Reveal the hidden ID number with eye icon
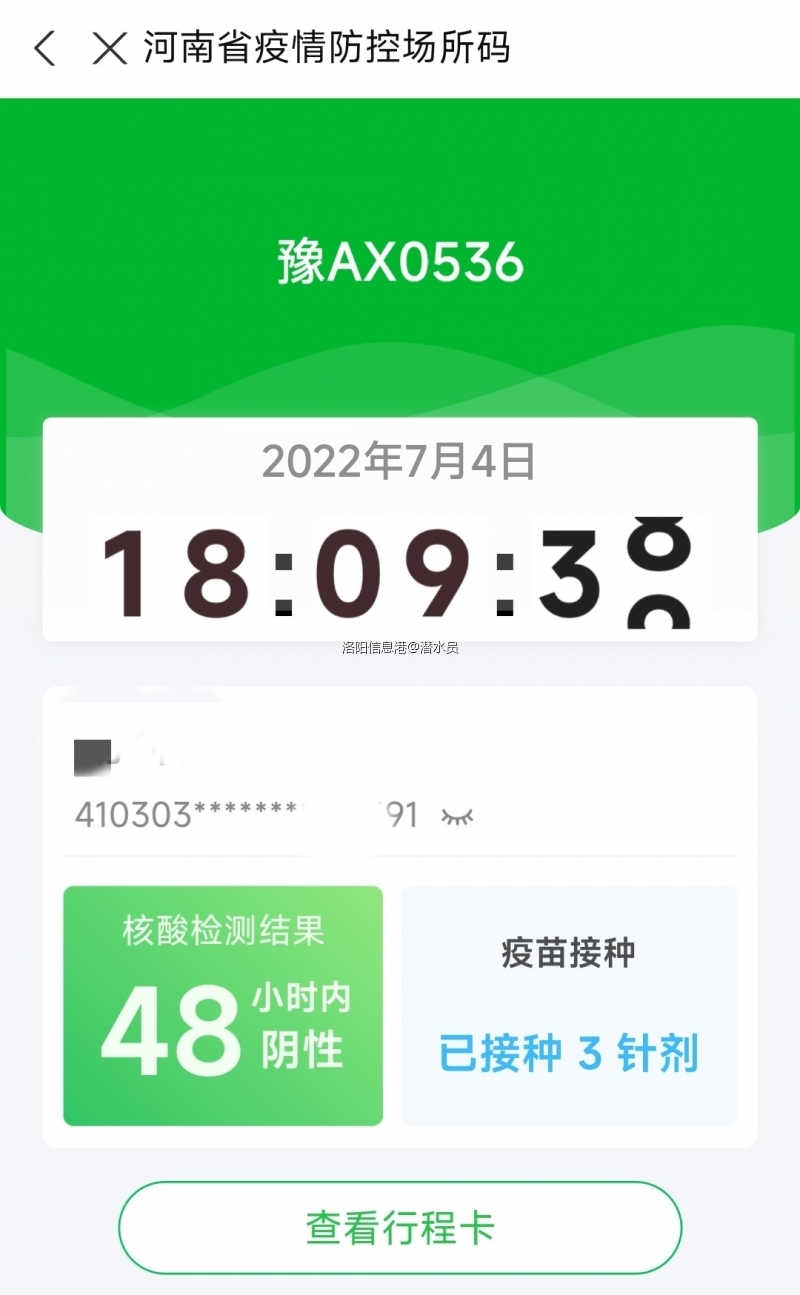This screenshot has width=800, height=1295. point(458,817)
